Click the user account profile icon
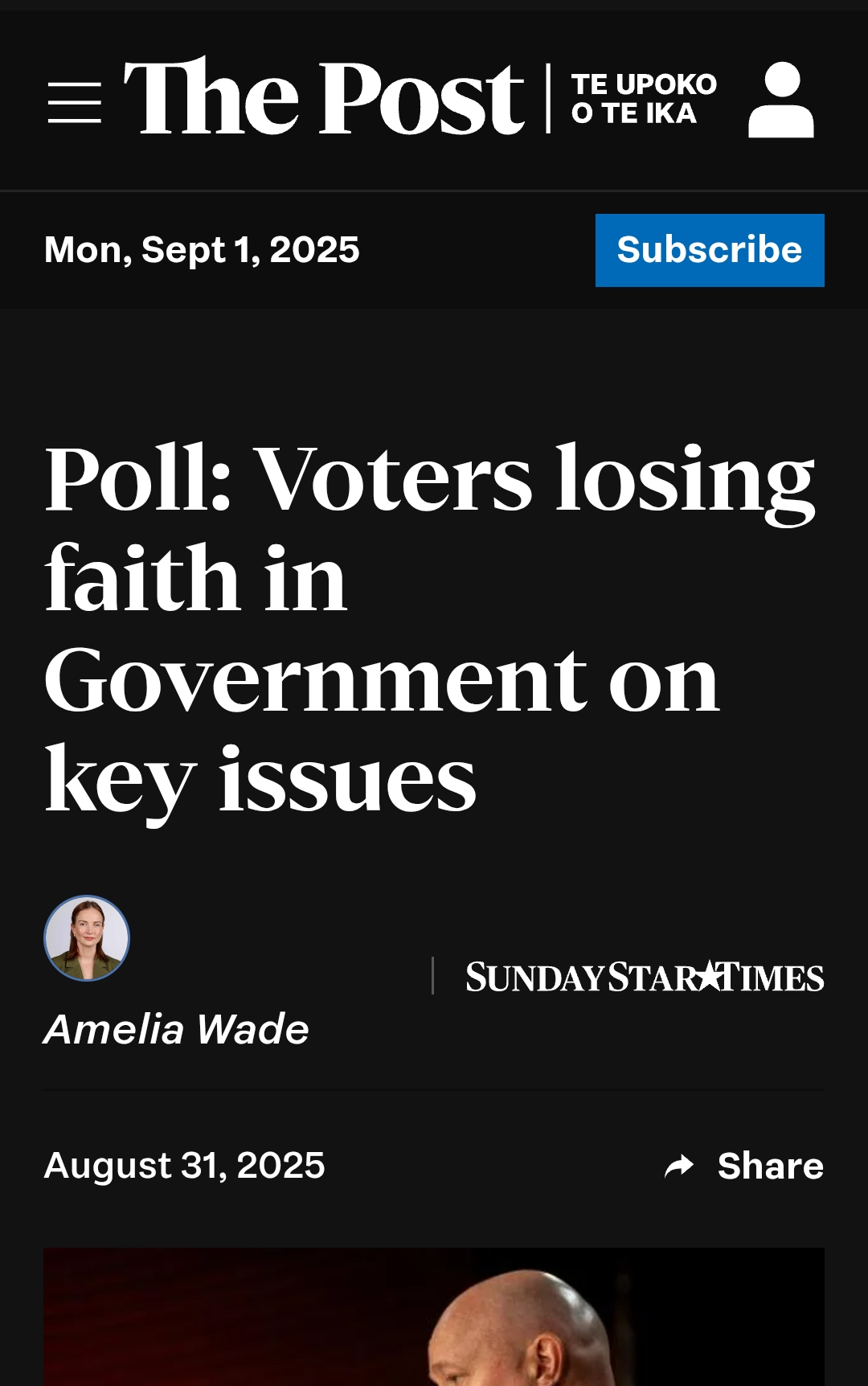The image size is (868, 1386). tap(780, 100)
